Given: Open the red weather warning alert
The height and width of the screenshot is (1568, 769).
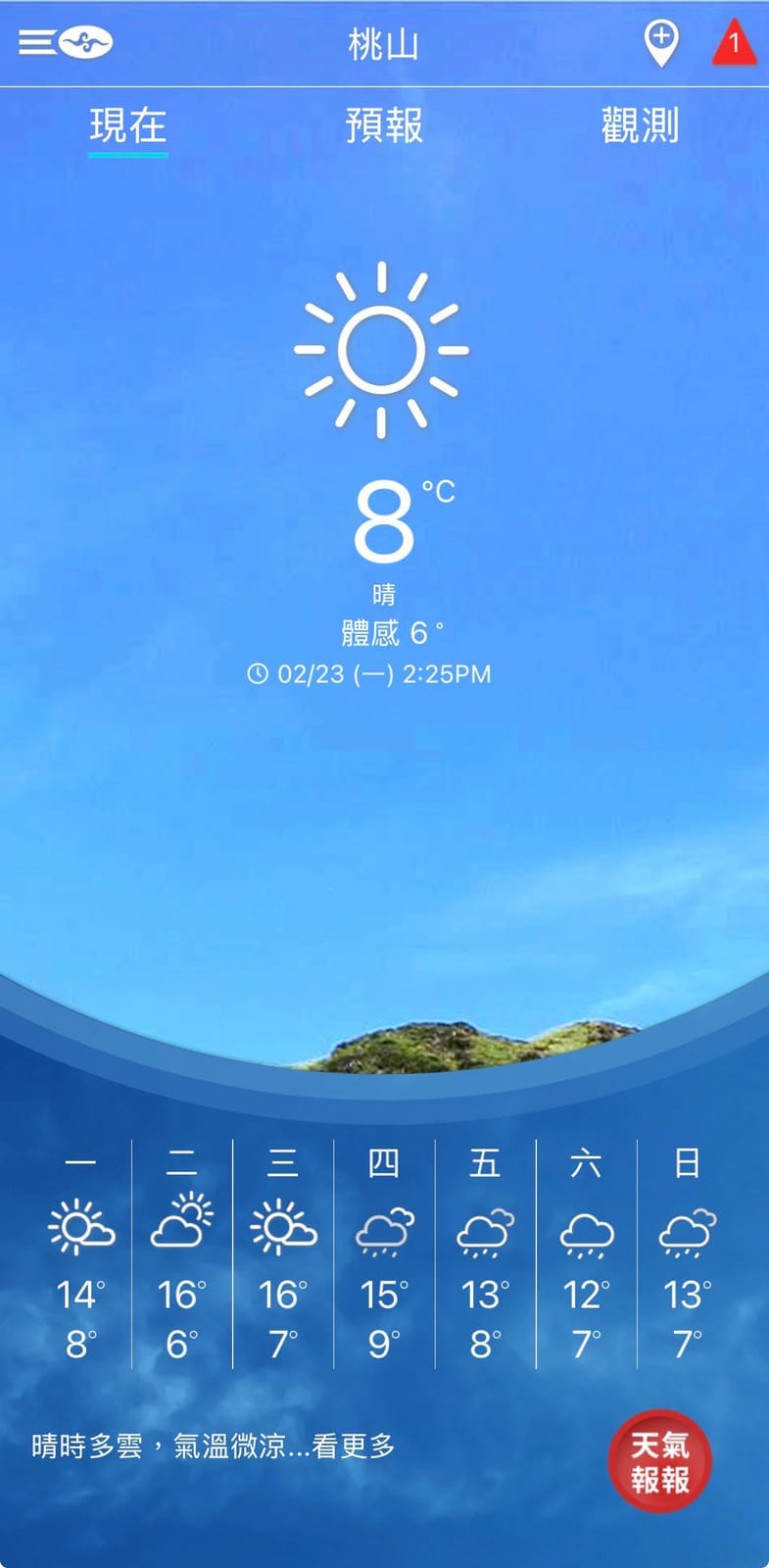Looking at the screenshot, I should click(x=733, y=44).
